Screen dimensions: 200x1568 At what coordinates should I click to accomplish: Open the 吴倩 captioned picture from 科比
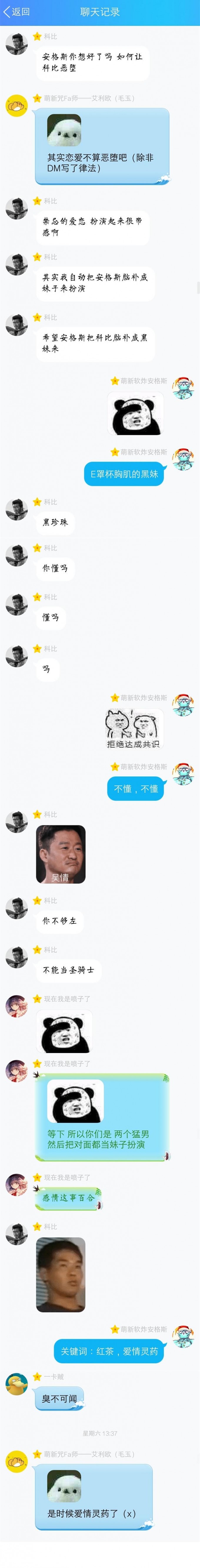point(61,854)
